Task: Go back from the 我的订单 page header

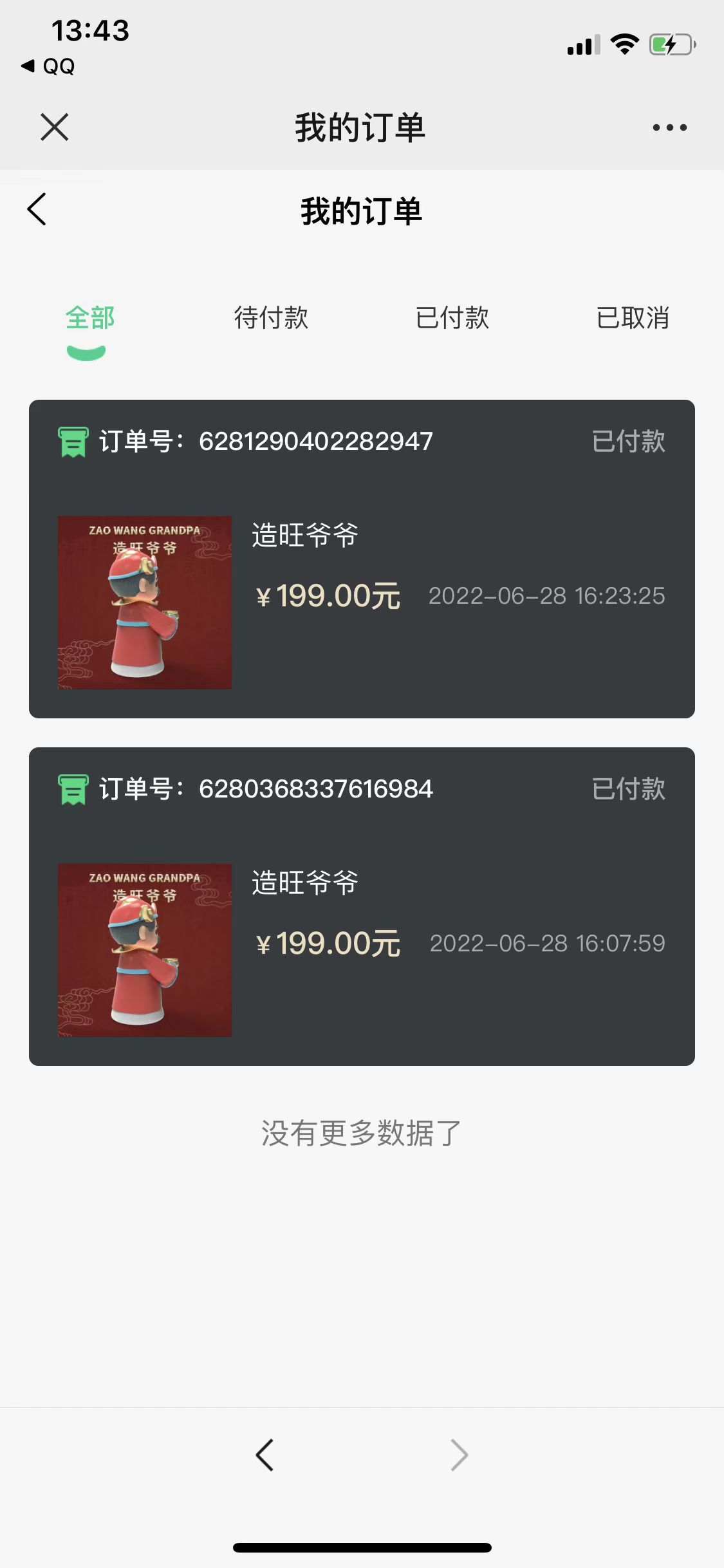Action: tap(37, 210)
